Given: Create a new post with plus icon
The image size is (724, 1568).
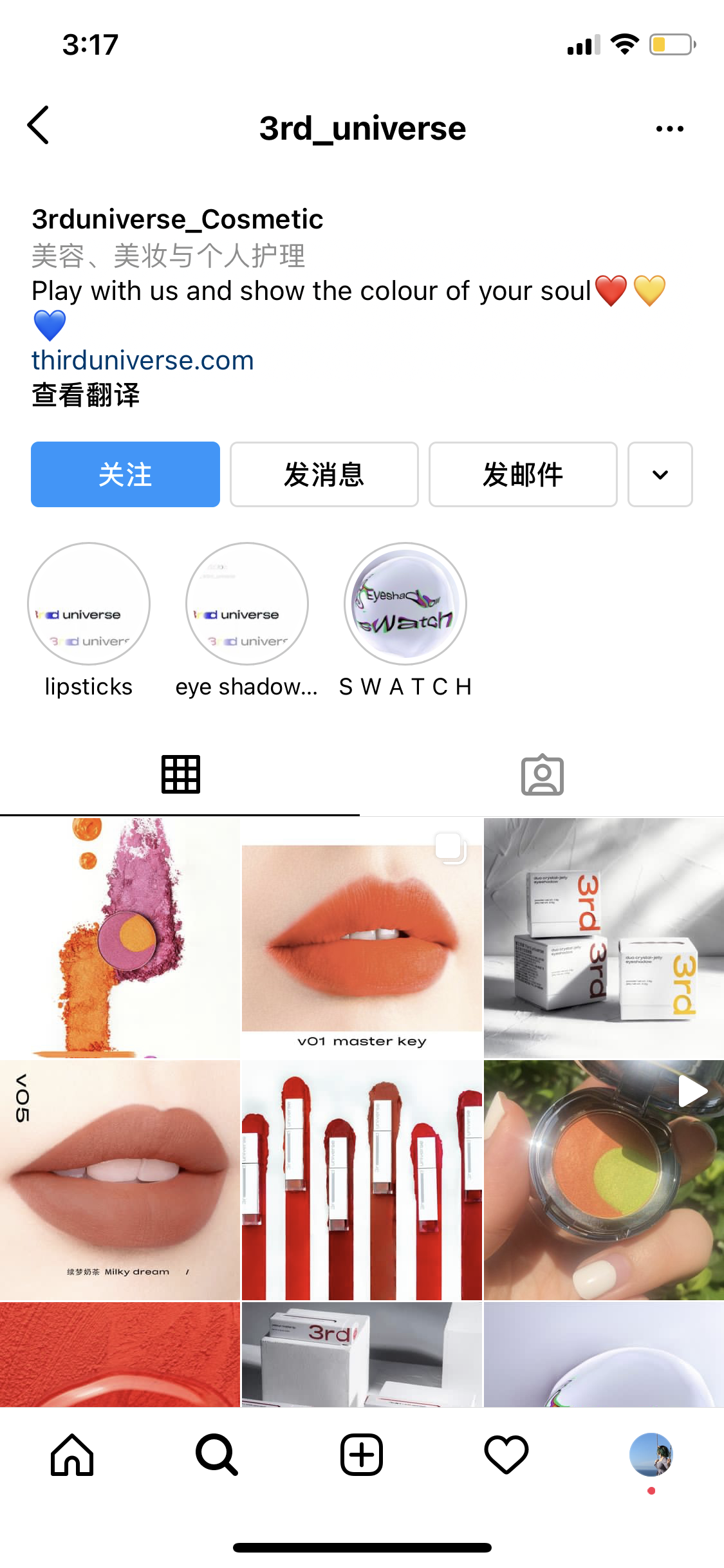Looking at the screenshot, I should point(362,1455).
